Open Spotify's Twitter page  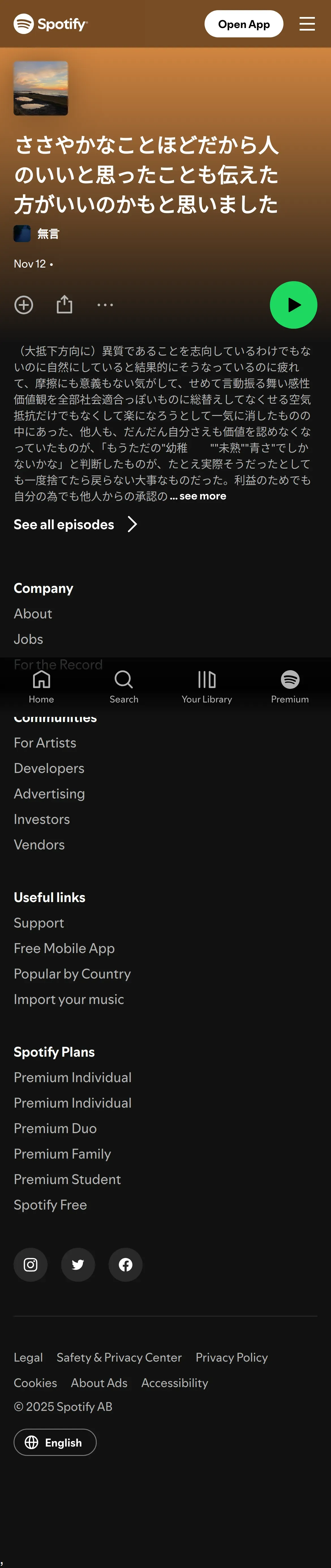click(x=78, y=1265)
